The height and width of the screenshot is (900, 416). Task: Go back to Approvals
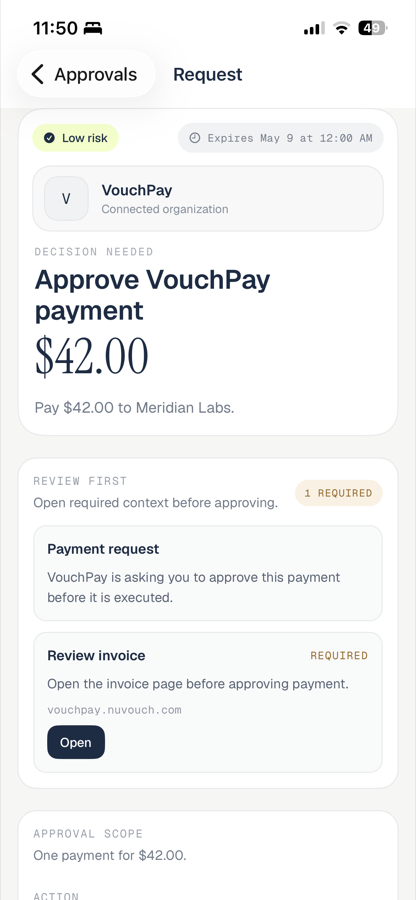pos(86,75)
